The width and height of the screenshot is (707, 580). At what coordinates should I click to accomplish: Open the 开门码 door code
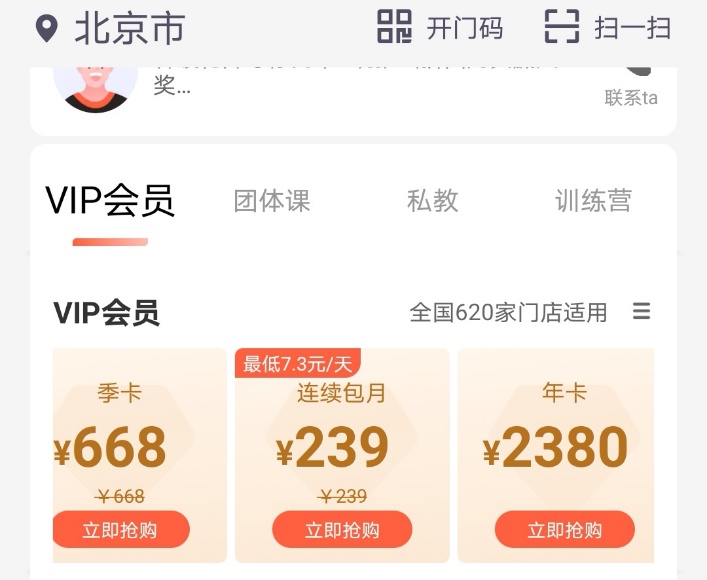coord(440,28)
